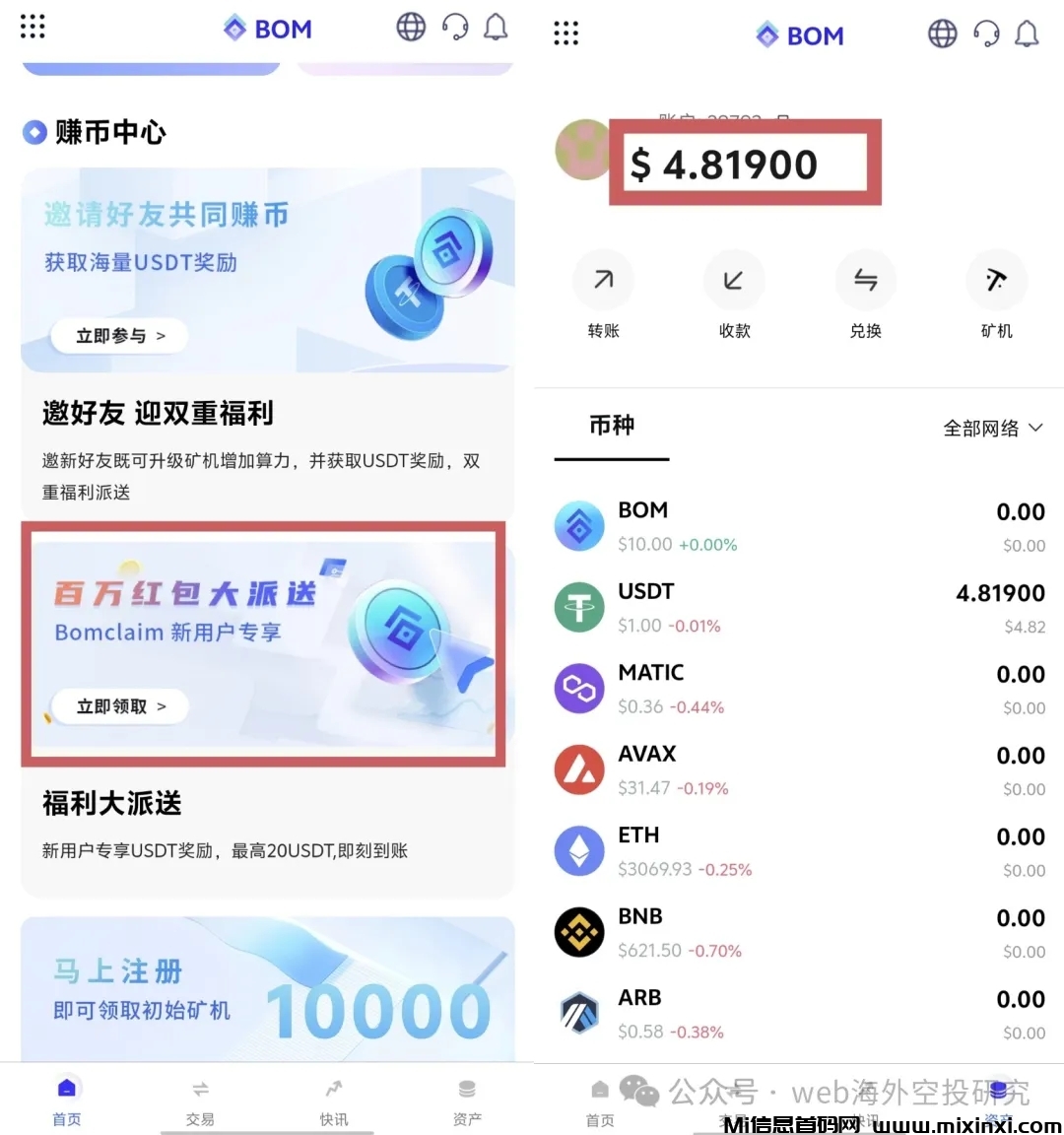Open the notifications bell icon
The height and width of the screenshot is (1135, 1064).
pos(496,28)
